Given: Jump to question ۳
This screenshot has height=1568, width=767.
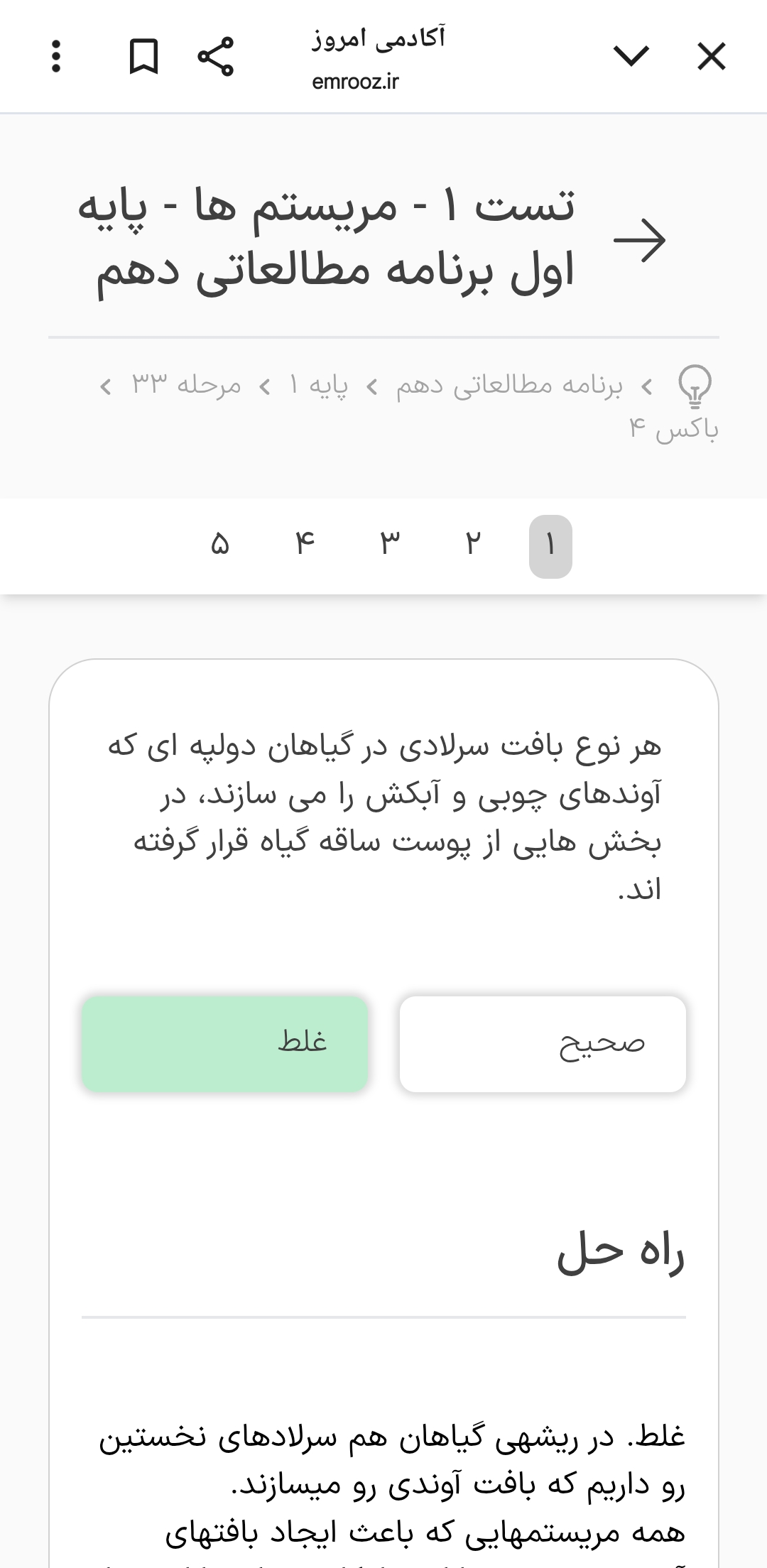Looking at the screenshot, I should pyautogui.click(x=390, y=546).
